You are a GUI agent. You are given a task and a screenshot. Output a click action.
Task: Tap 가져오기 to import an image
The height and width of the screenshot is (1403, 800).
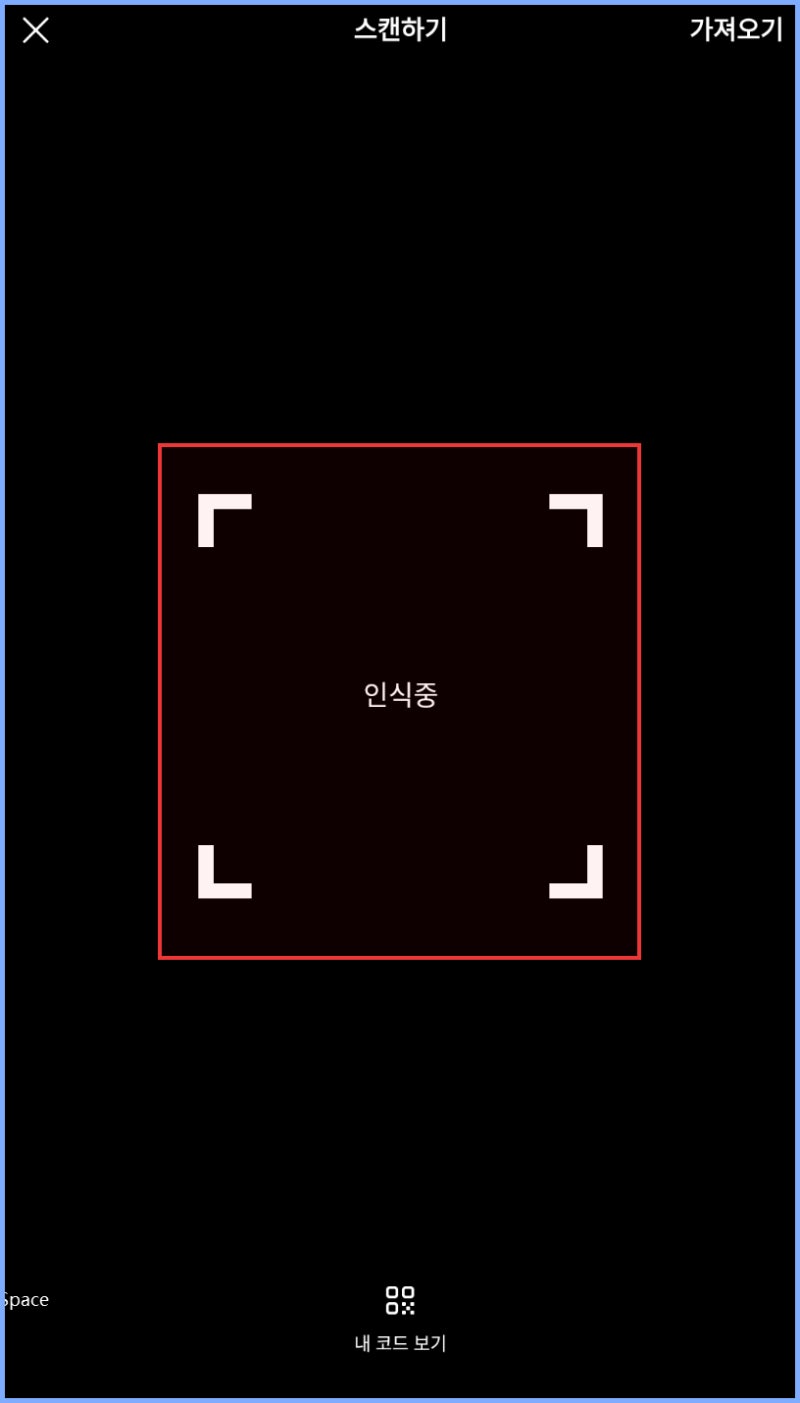coord(736,30)
